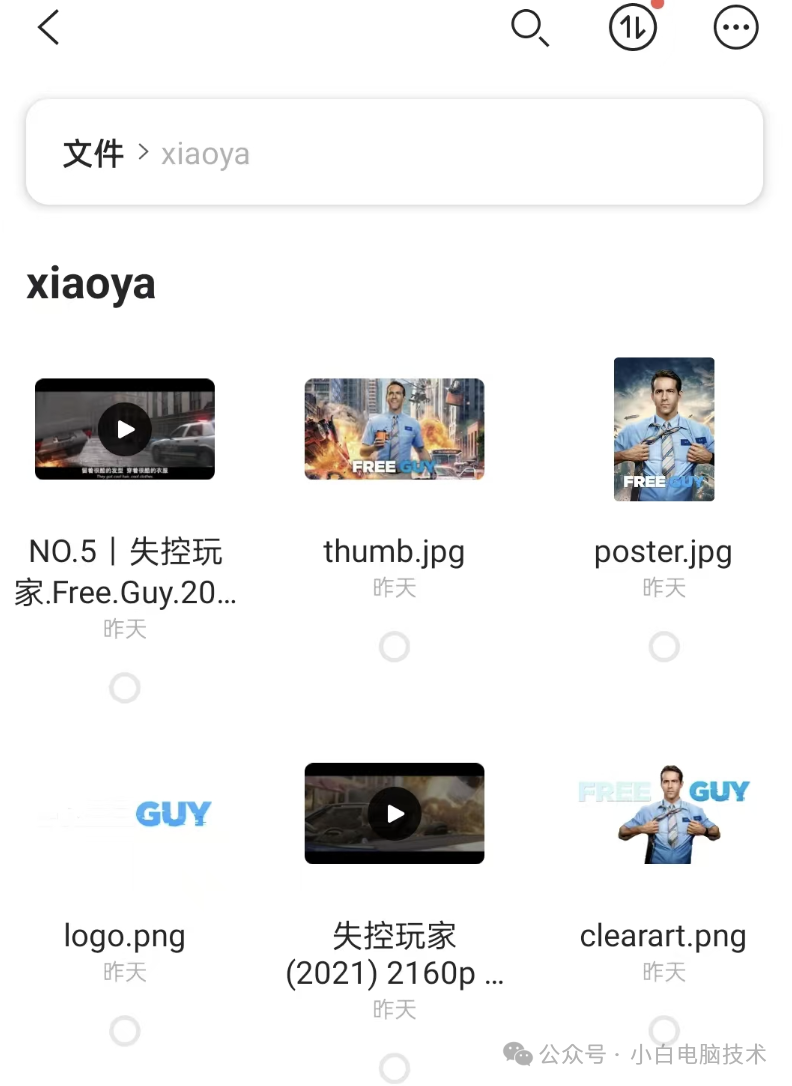Image resolution: width=792 pixels, height=1086 pixels.
Task: Open the transfer list arrows icon
Action: point(633,28)
